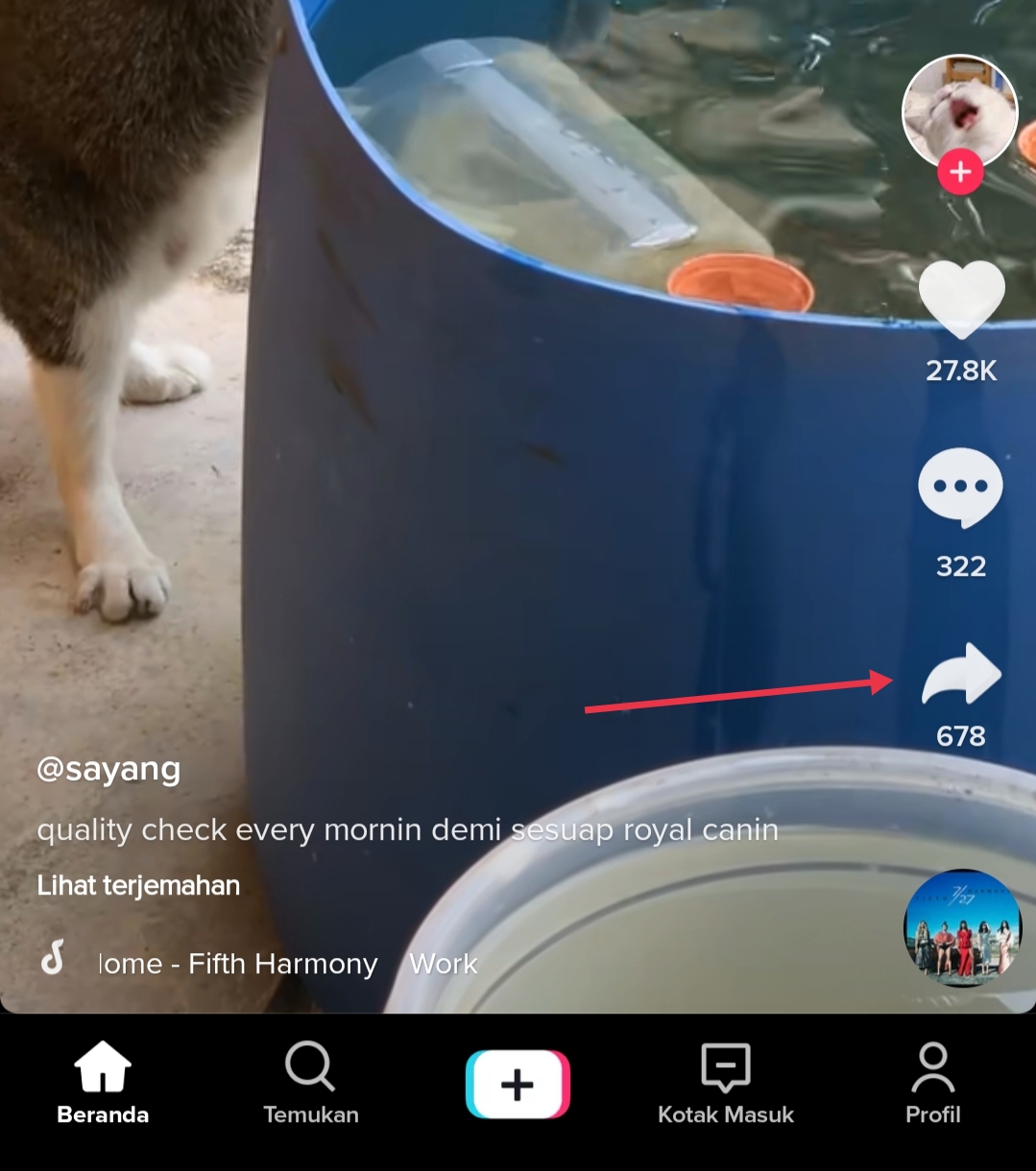Image resolution: width=1036 pixels, height=1171 pixels.
Task: Like this video with the heart
Action: click(x=961, y=300)
